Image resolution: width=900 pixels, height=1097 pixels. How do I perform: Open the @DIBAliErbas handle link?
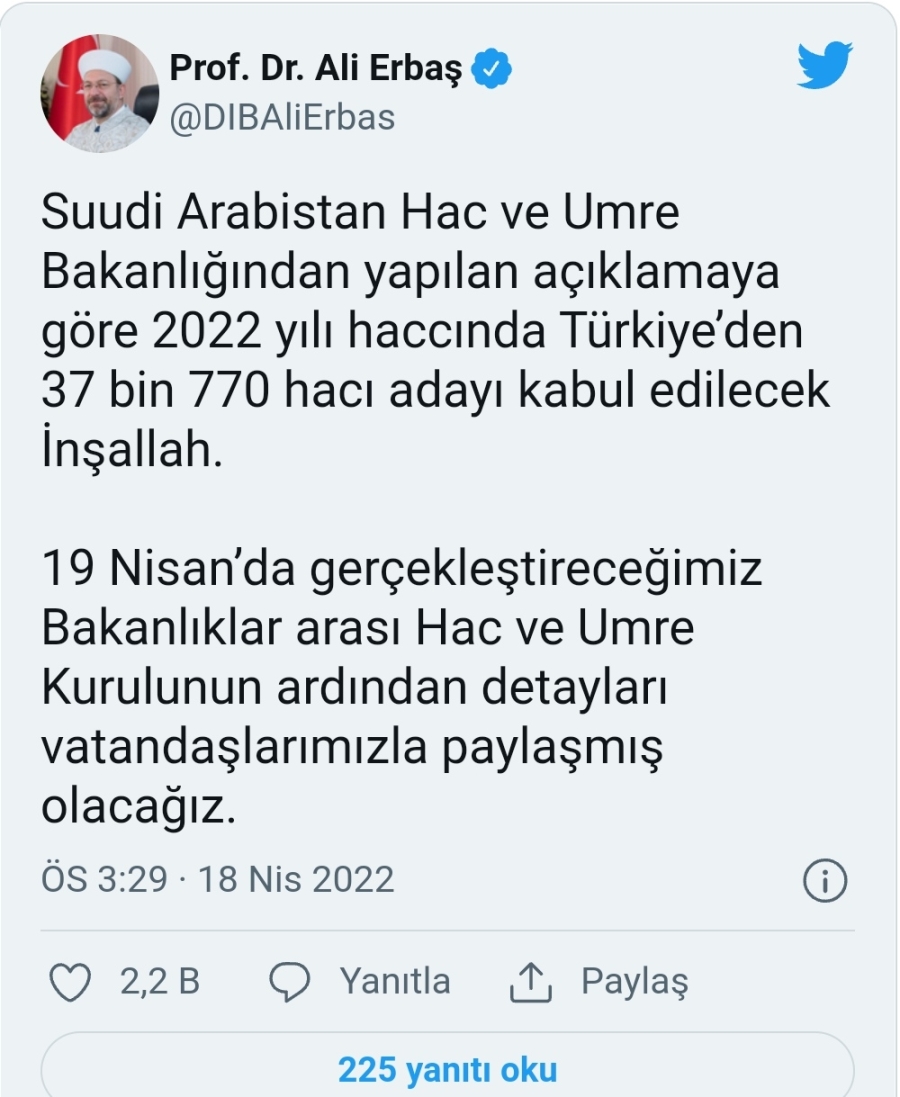click(282, 118)
